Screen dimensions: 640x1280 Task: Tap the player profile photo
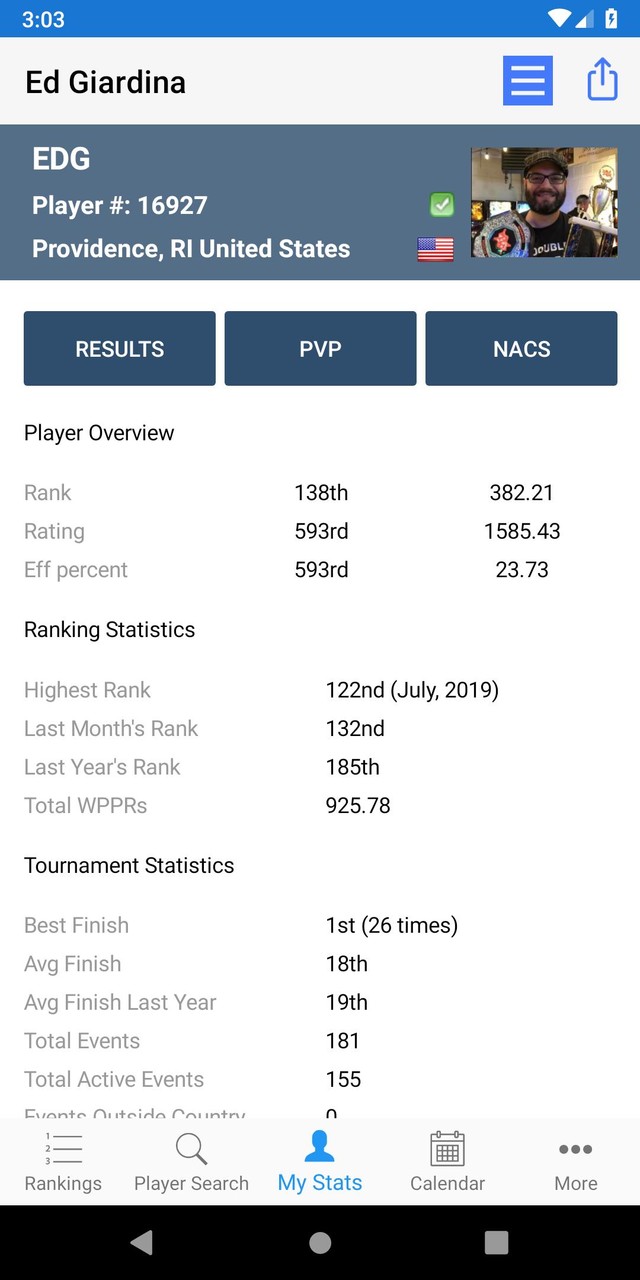(x=544, y=203)
